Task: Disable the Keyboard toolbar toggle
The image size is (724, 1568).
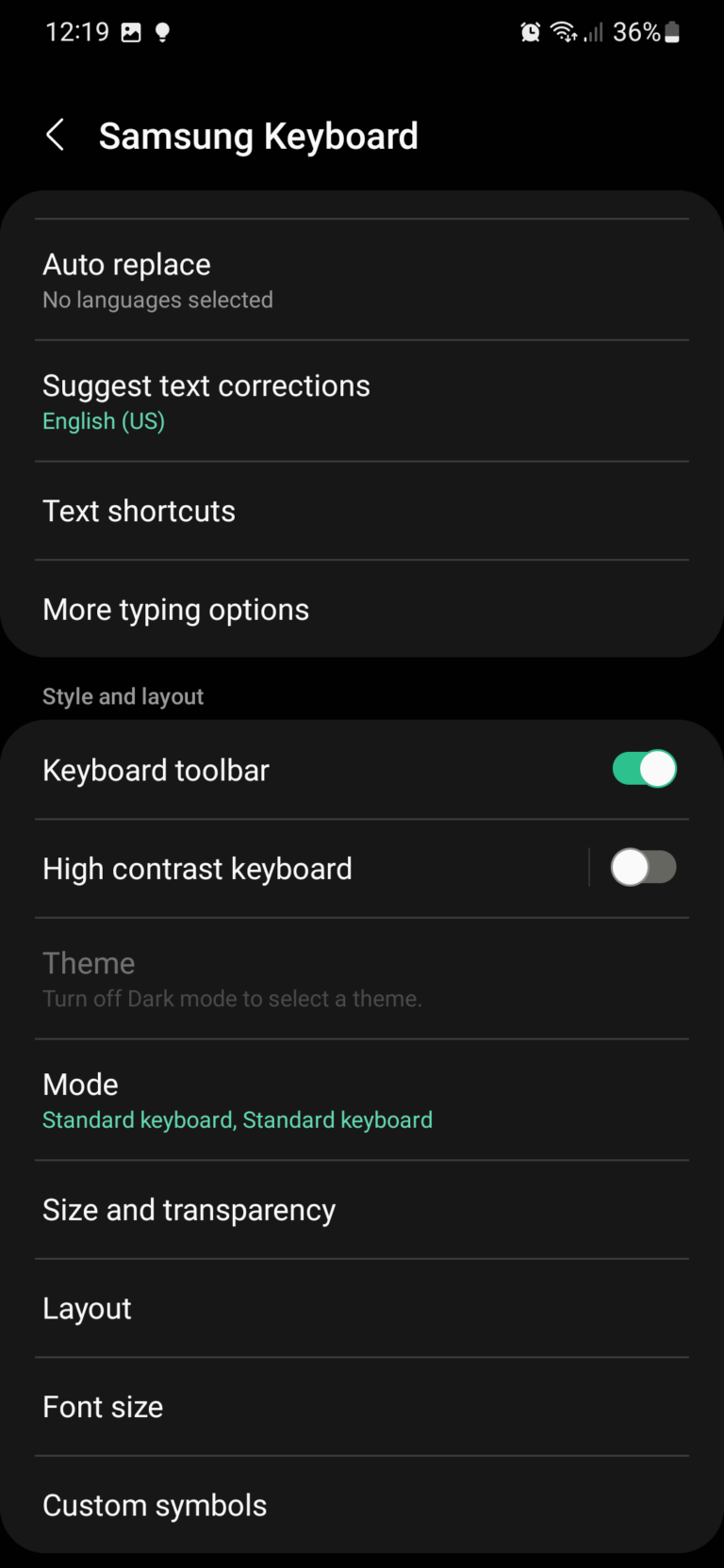Action: pyautogui.click(x=644, y=768)
